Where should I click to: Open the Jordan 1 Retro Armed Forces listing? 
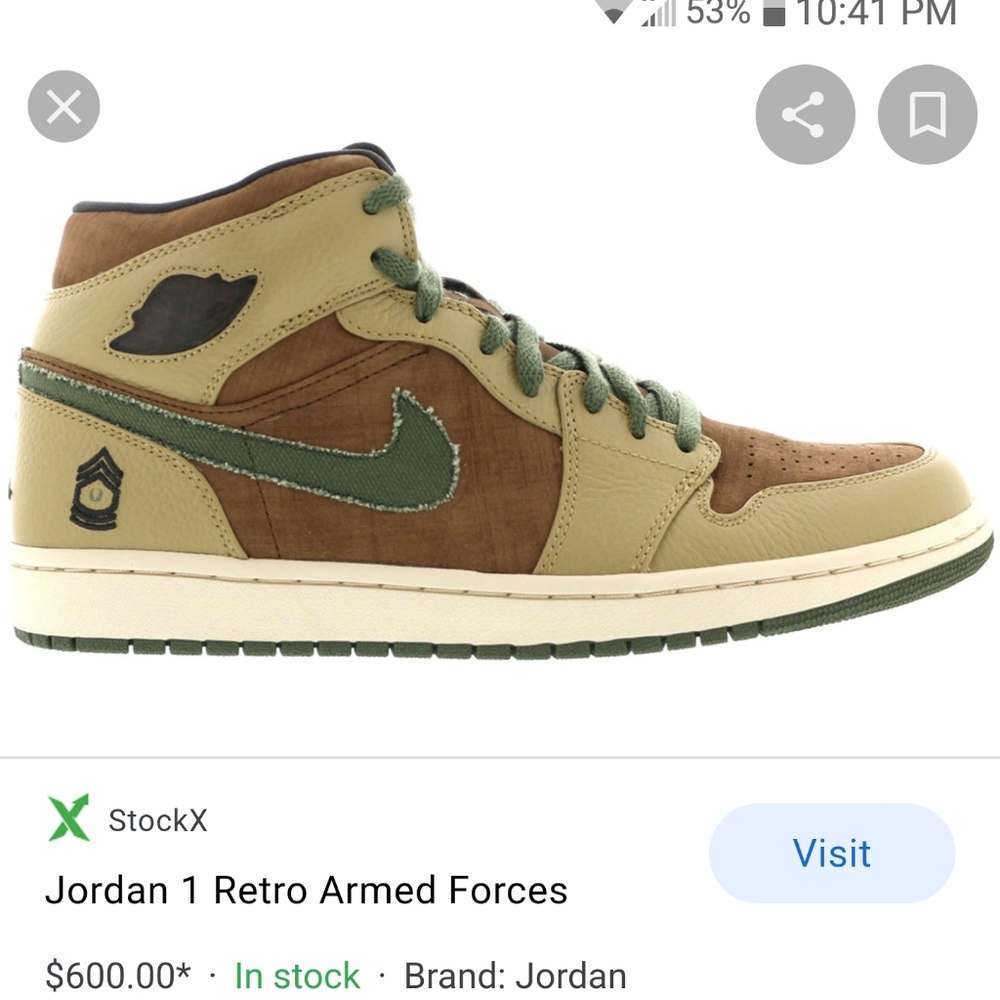[306, 890]
